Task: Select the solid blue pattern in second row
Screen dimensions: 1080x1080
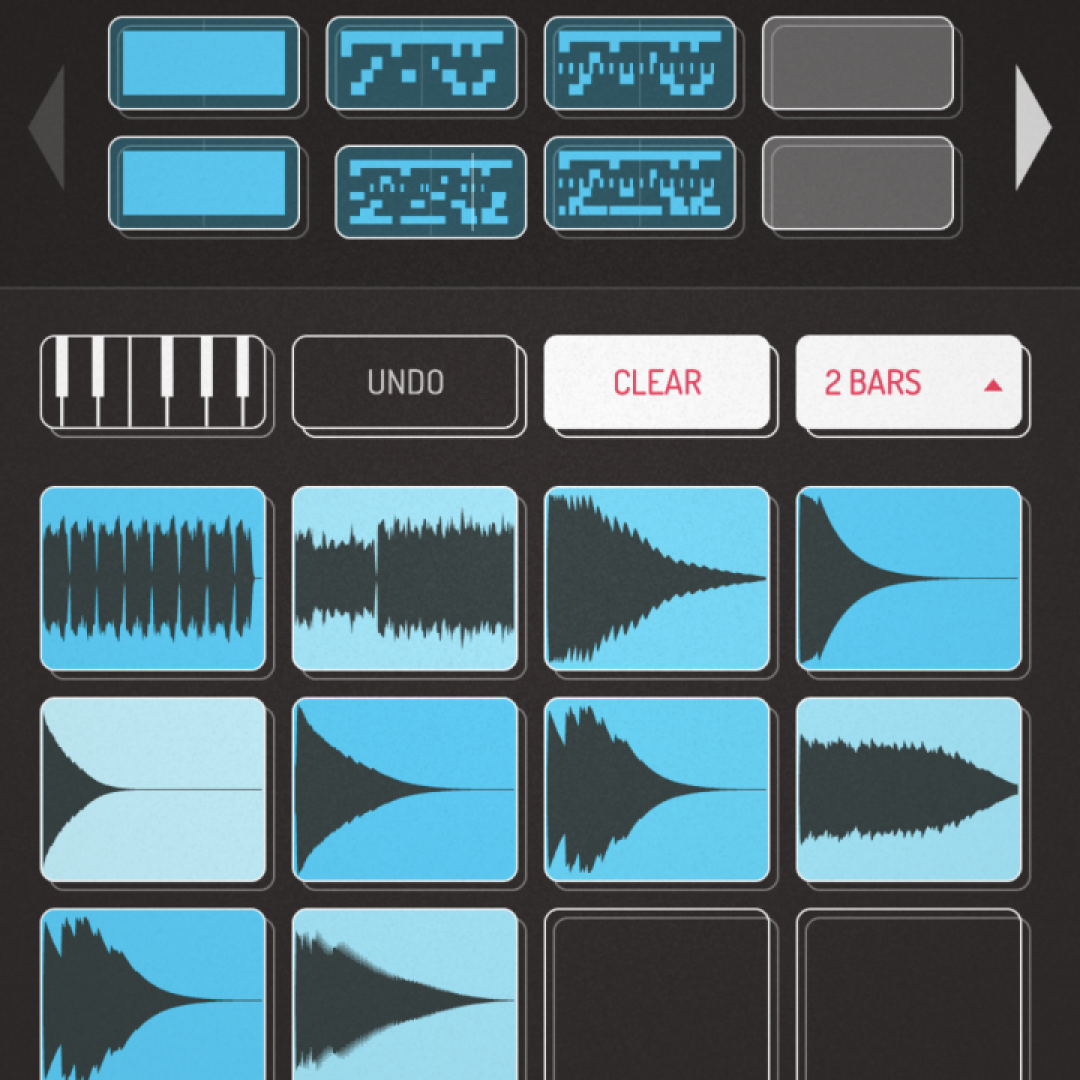Action: 204,183
